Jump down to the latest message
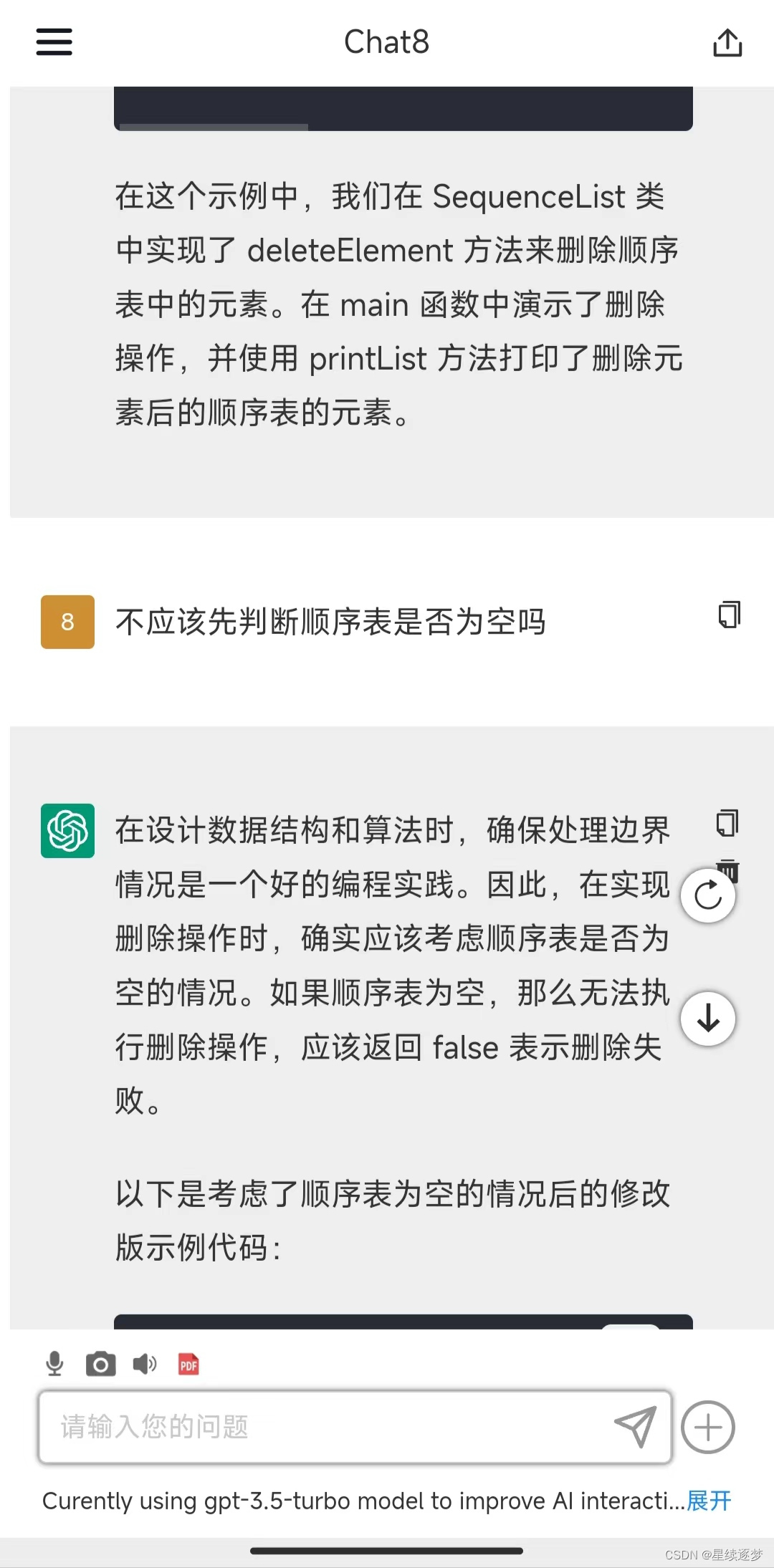Viewport: 774px width, 1568px height. click(x=708, y=1018)
